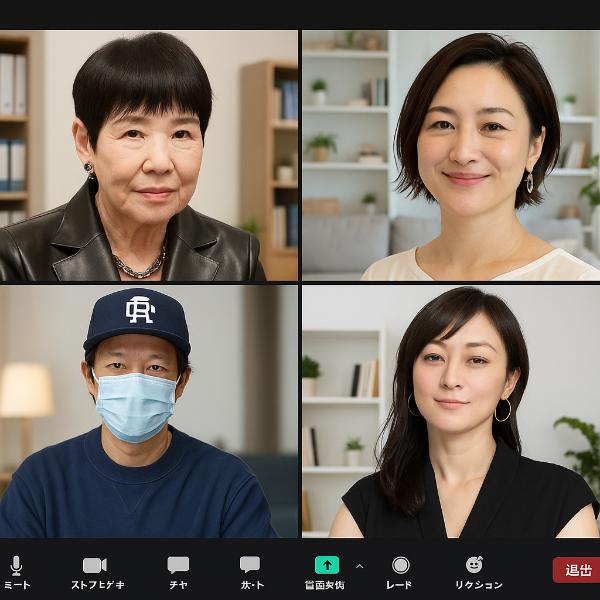
Task: Open the チャ chat panel
Action: [x=178, y=566]
